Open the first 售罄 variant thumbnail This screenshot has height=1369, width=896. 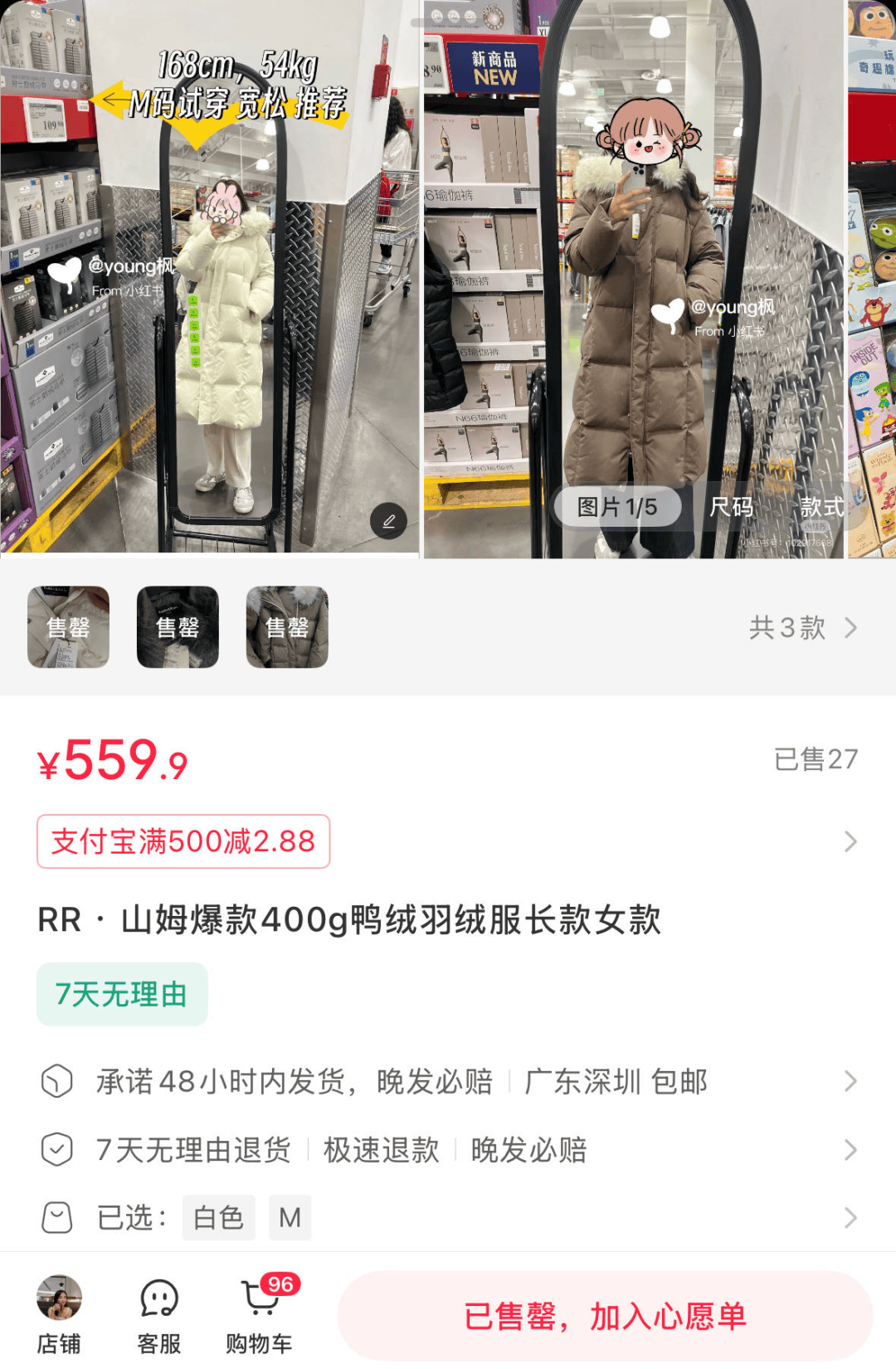[68, 626]
